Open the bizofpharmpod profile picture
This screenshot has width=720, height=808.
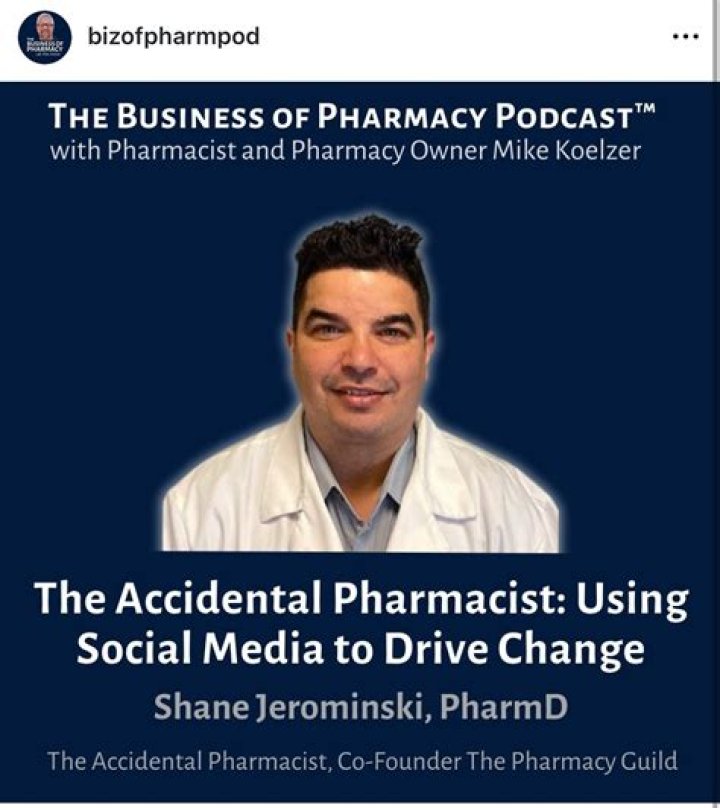[45, 38]
